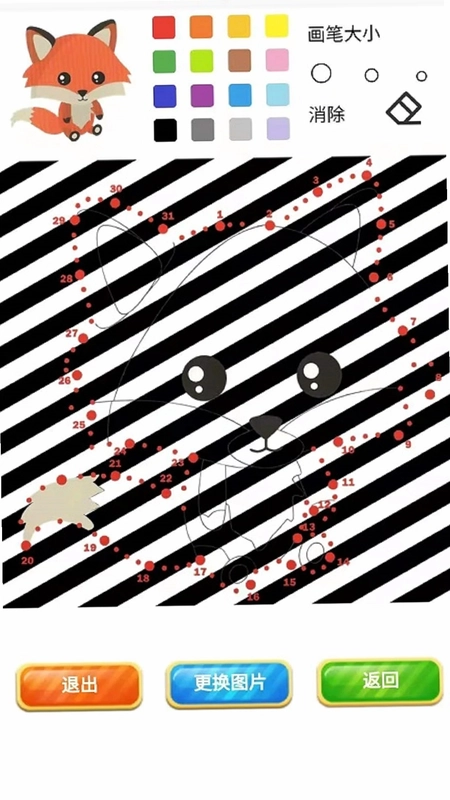The image size is (450, 800).
Task: Pick the purple color swatch
Action: (x=202, y=95)
